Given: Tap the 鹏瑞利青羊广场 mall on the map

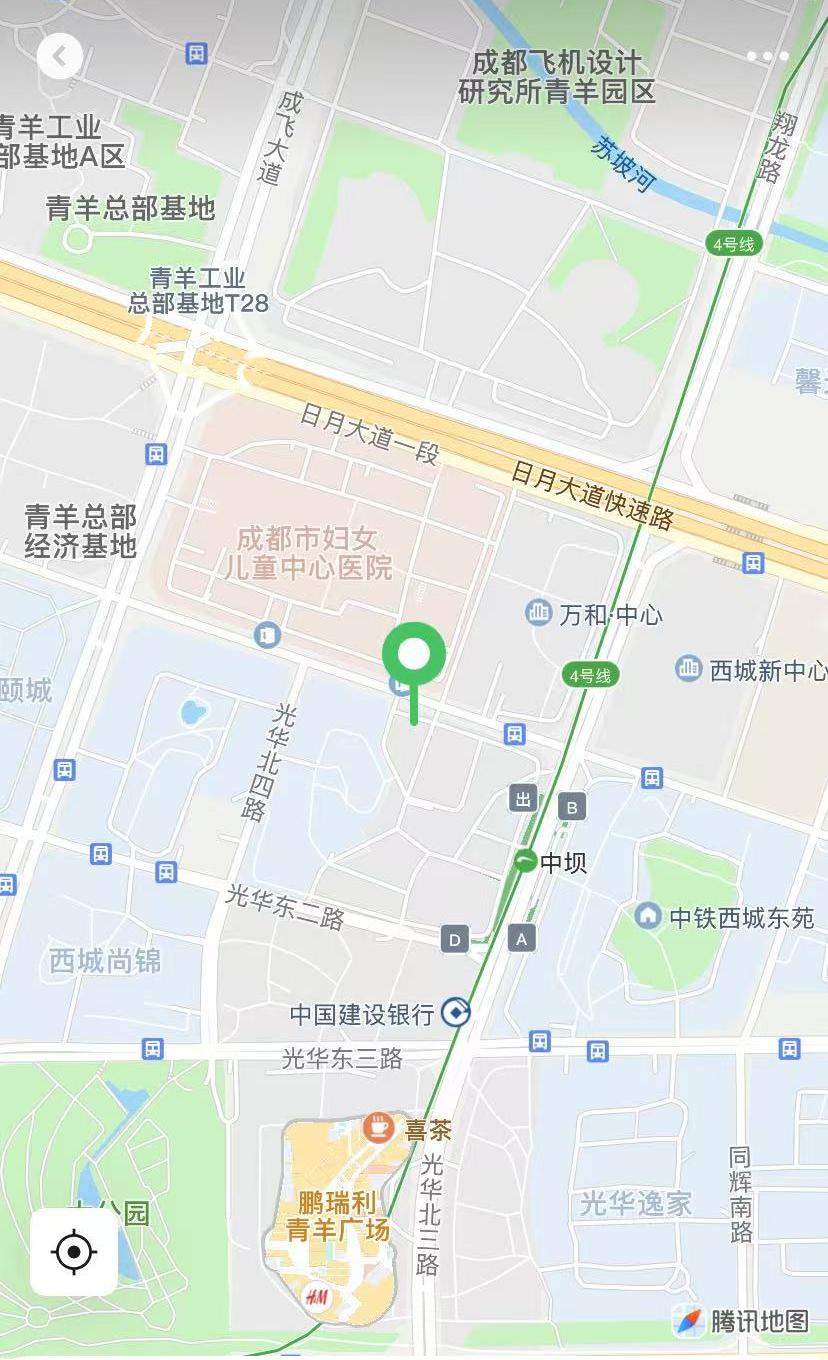Looking at the screenshot, I should [x=337, y=1215].
